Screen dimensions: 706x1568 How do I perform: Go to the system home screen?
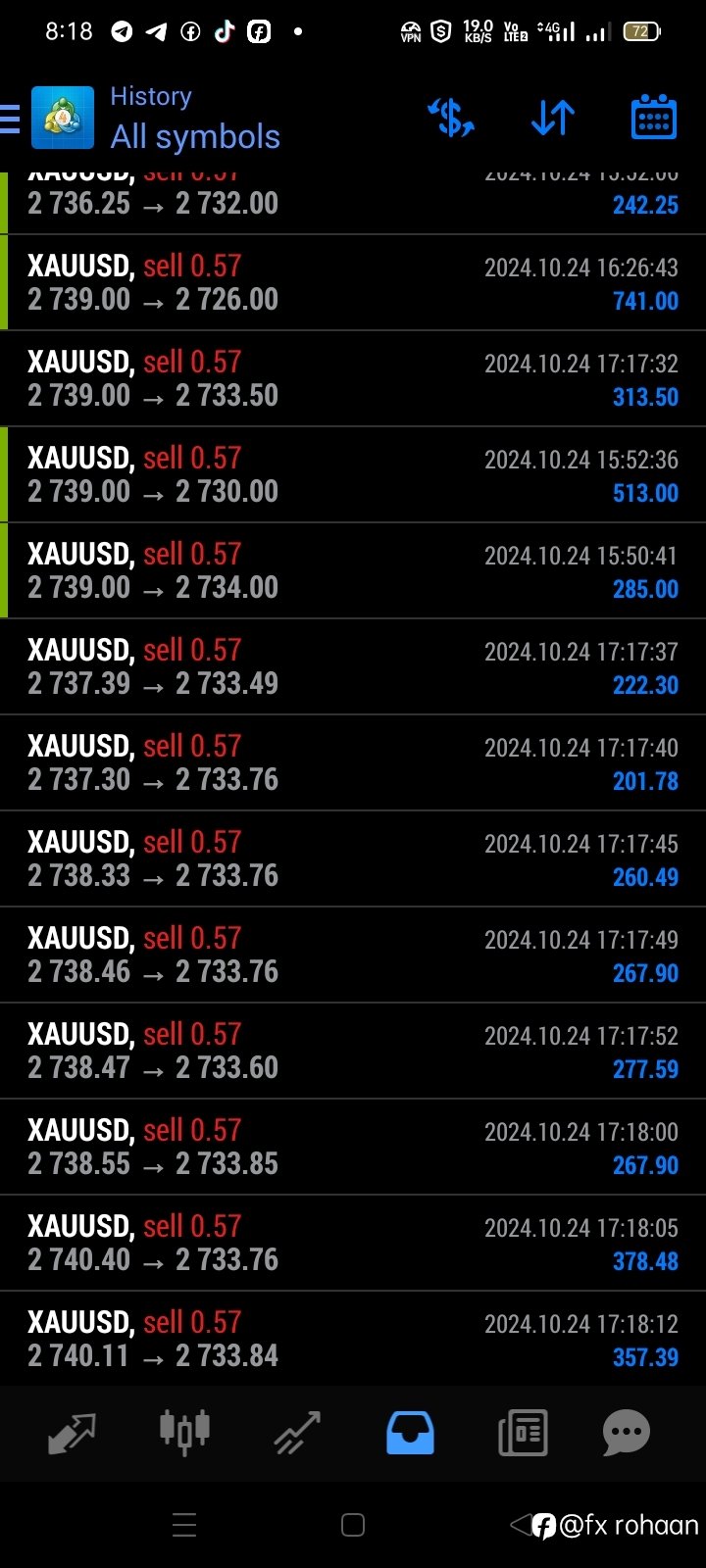coord(353,1525)
